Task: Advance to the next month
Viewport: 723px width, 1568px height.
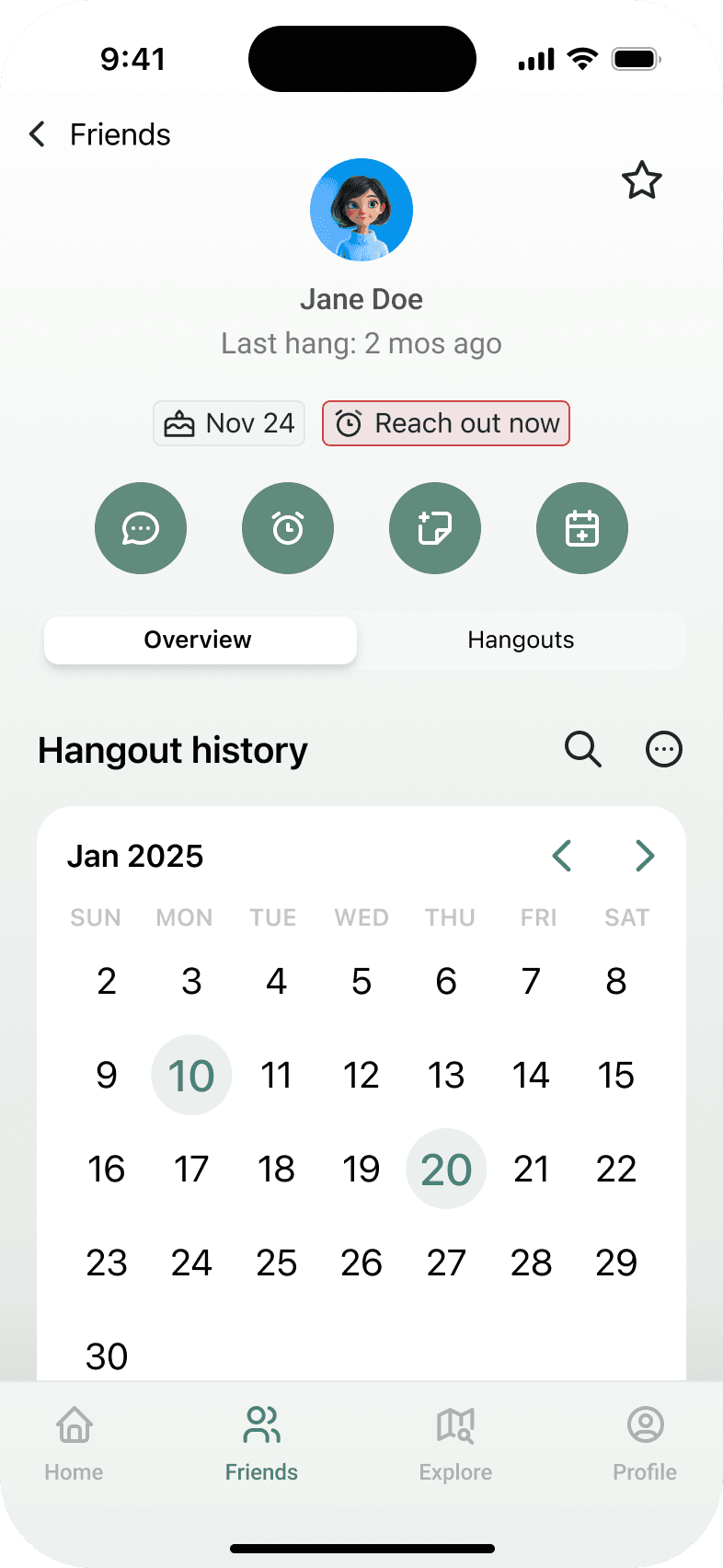Action: click(x=645, y=856)
